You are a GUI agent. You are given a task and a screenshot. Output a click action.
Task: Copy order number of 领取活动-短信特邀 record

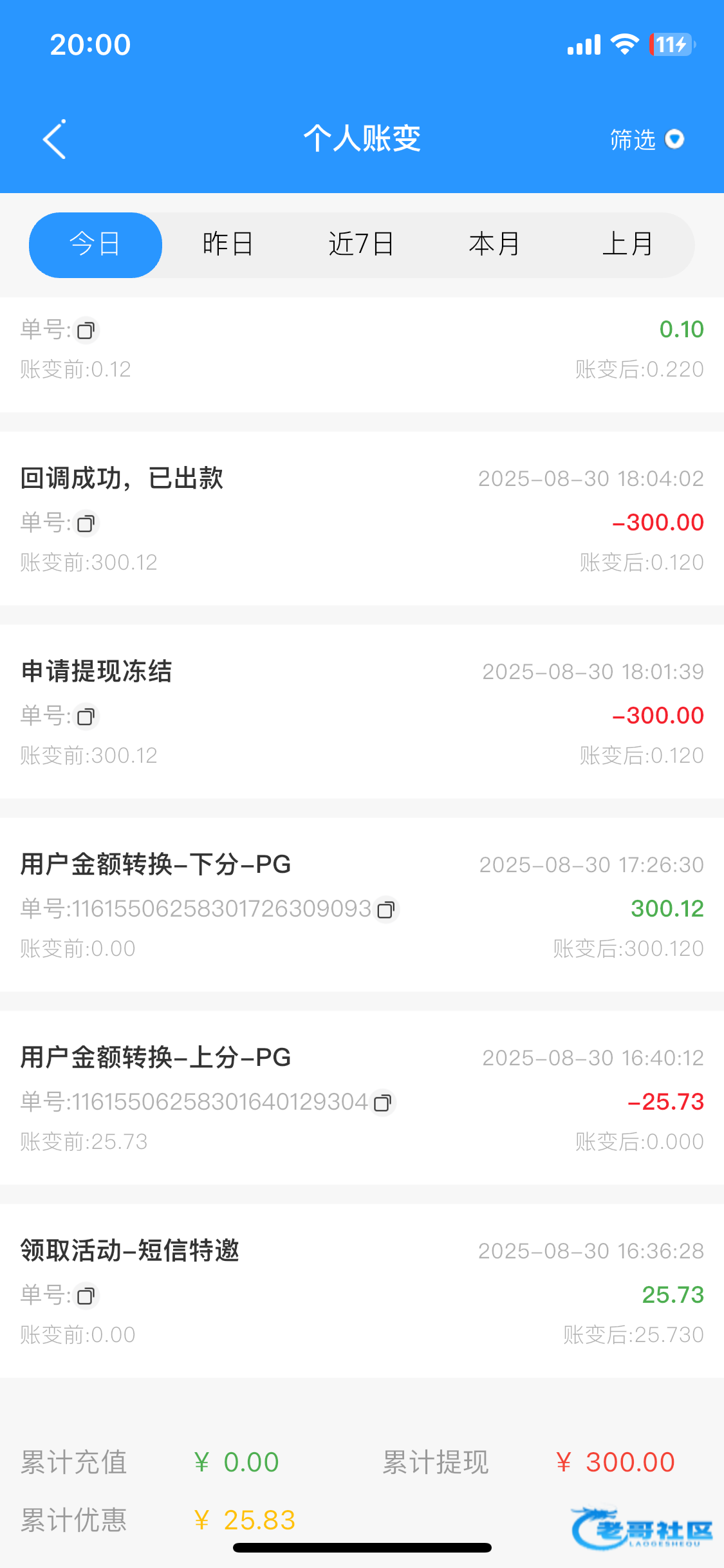pos(86,1296)
